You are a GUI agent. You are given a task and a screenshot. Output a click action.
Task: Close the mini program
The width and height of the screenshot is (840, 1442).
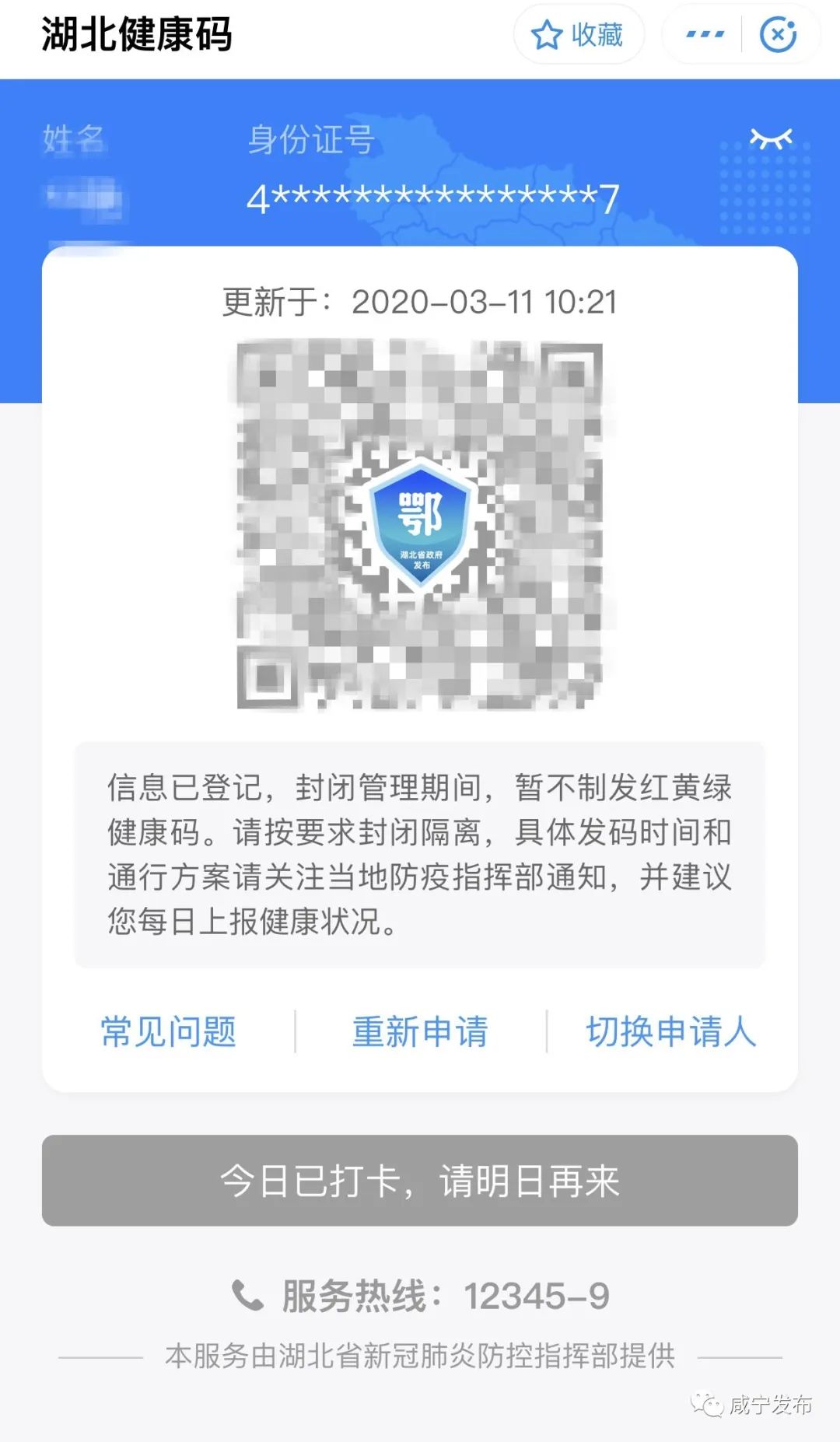(x=778, y=35)
